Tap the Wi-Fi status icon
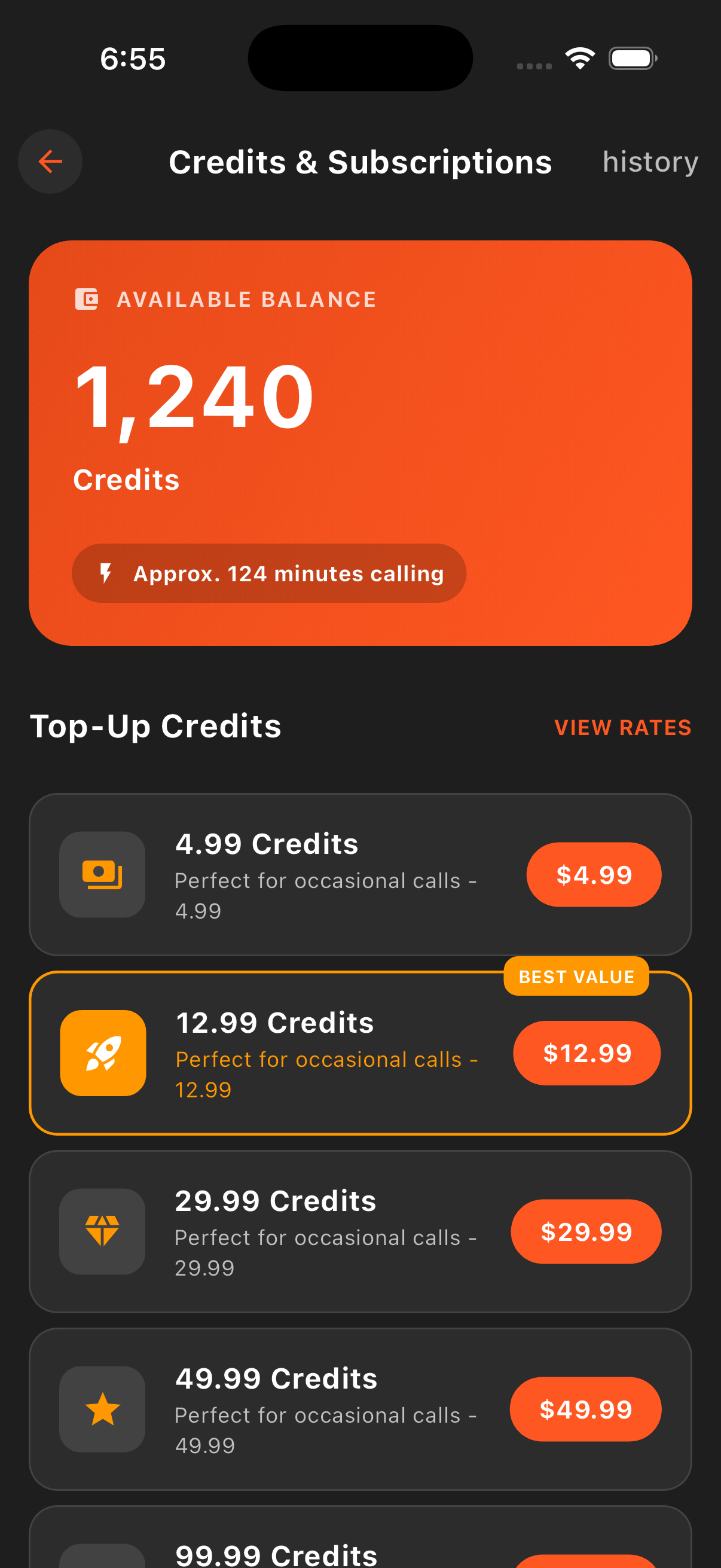Image resolution: width=721 pixels, height=1568 pixels. pos(580,58)
